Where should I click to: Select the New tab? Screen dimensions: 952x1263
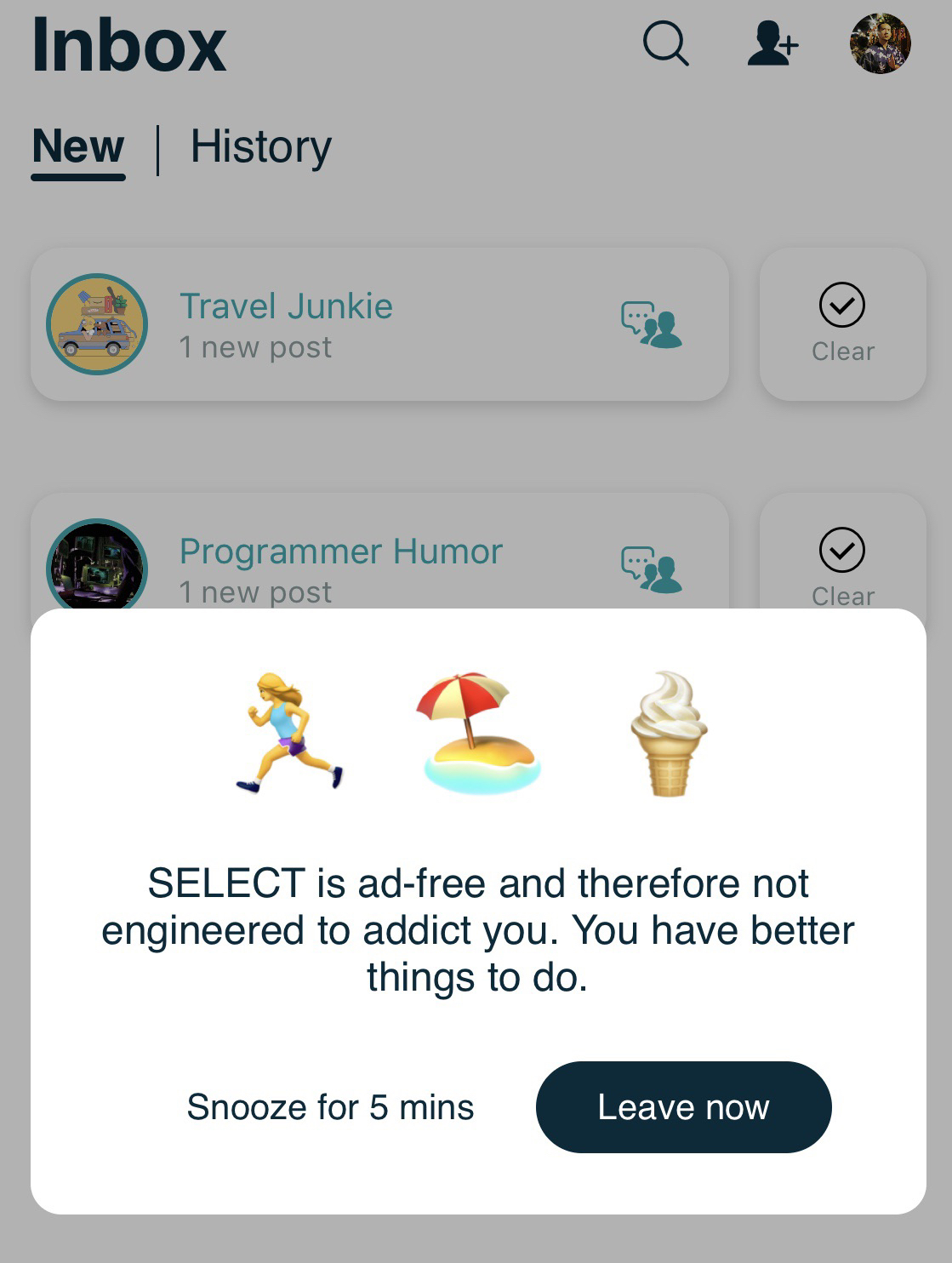click(x=78, y=146)
